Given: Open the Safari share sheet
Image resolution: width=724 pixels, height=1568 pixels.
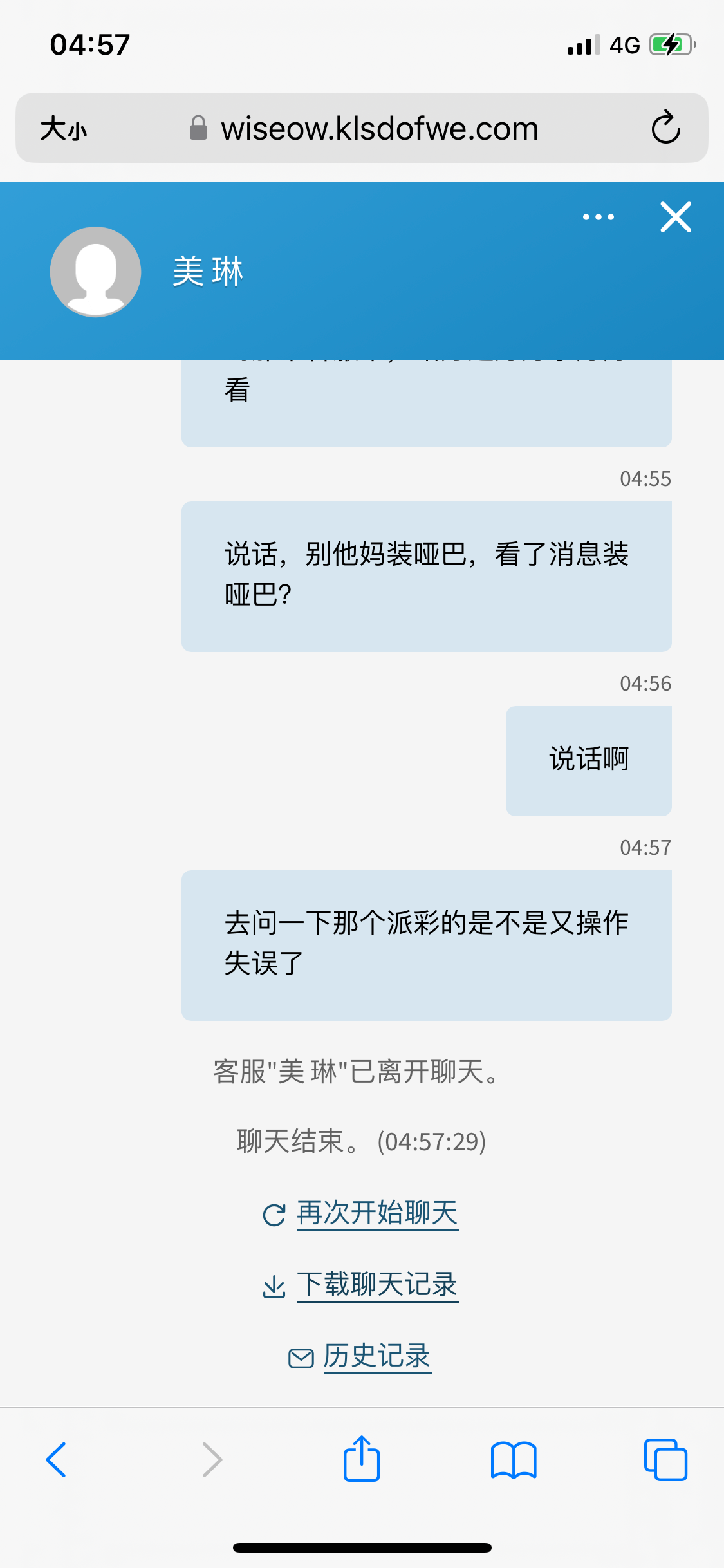Looking at the screenshot, I should click(x=362, y=1459).
